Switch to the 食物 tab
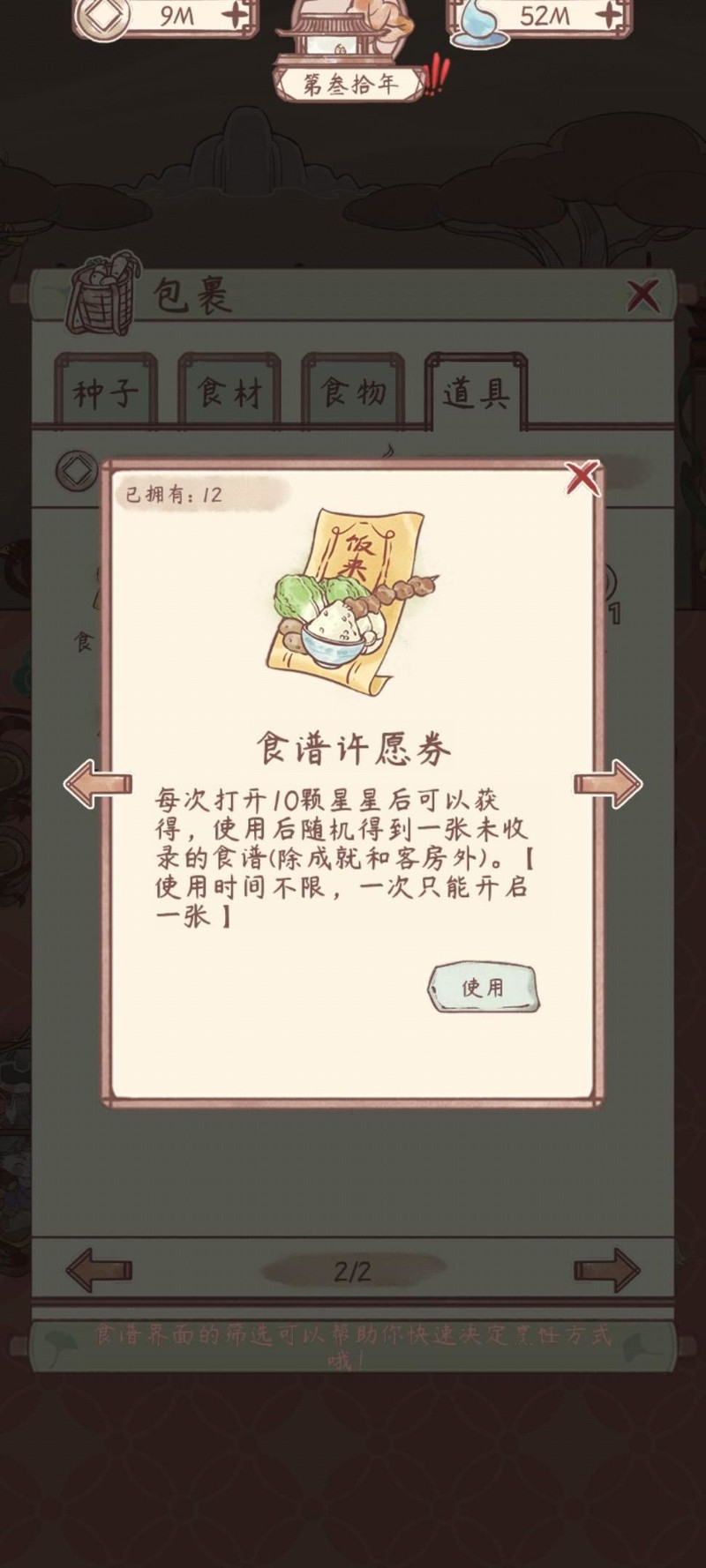The height and width of the screenshot is (1568, 706). tap(353, 392)
